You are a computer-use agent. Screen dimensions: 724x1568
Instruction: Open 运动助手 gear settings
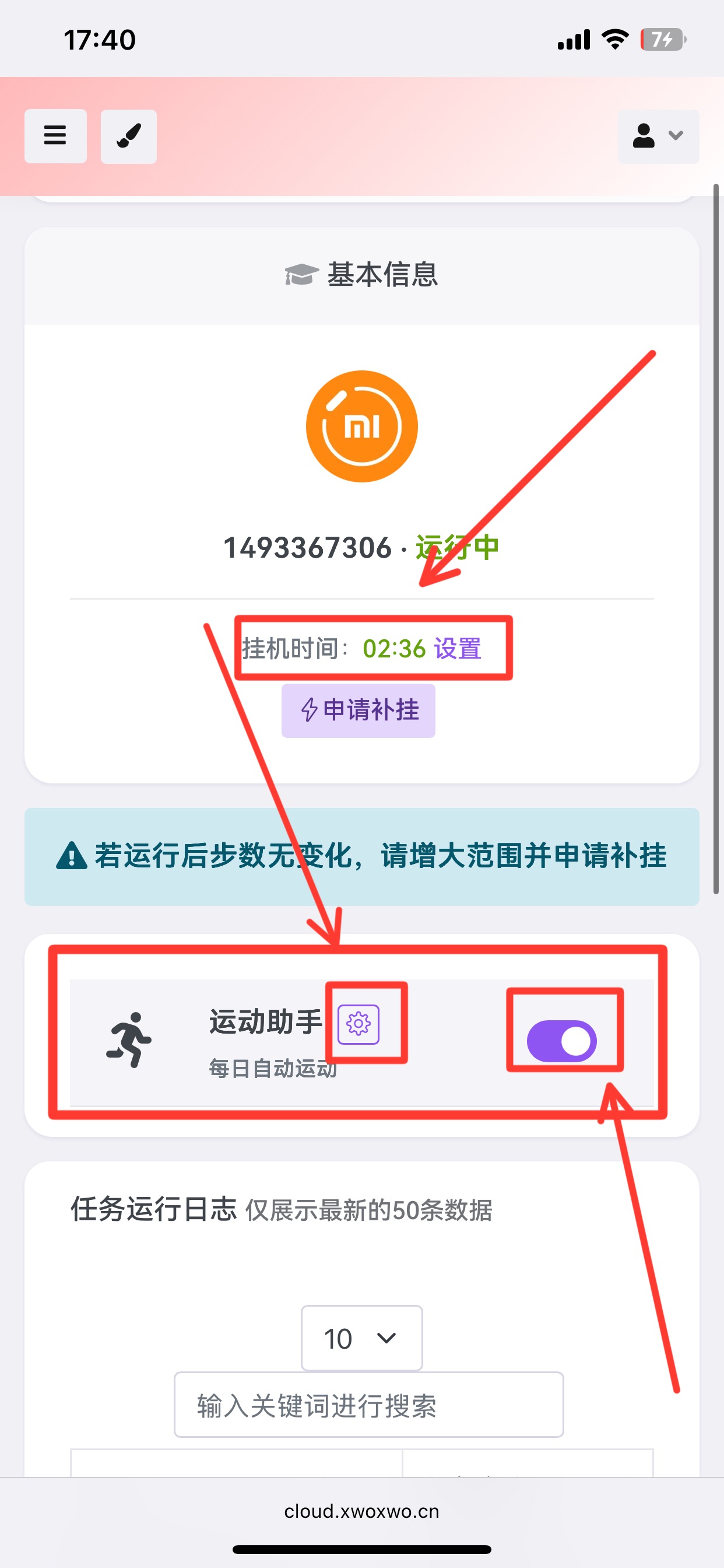pos(359,1024)
